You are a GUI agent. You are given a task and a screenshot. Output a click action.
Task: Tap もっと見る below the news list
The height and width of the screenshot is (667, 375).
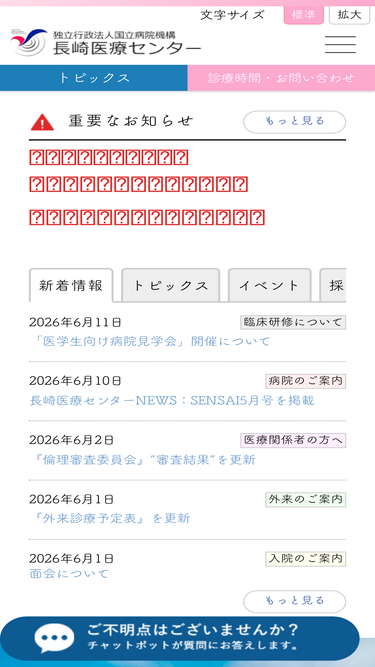294,601
